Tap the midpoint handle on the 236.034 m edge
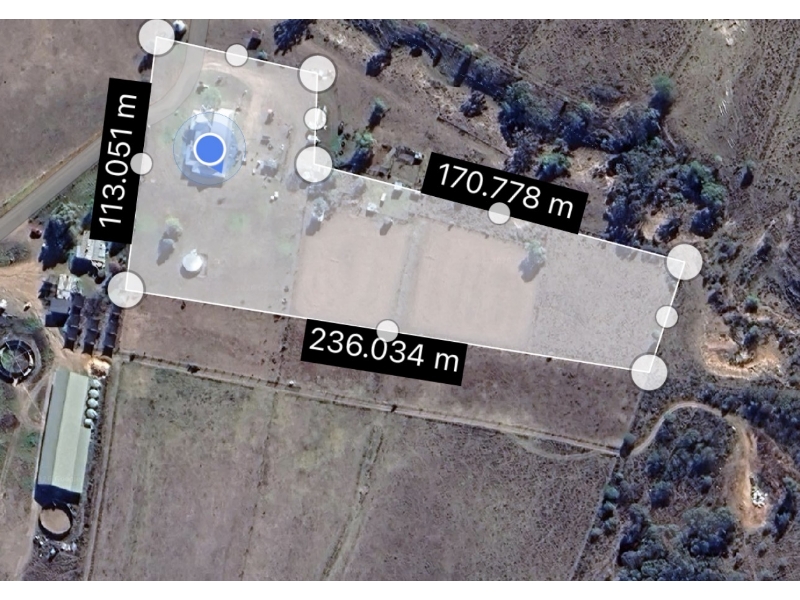 pos(387,330)
